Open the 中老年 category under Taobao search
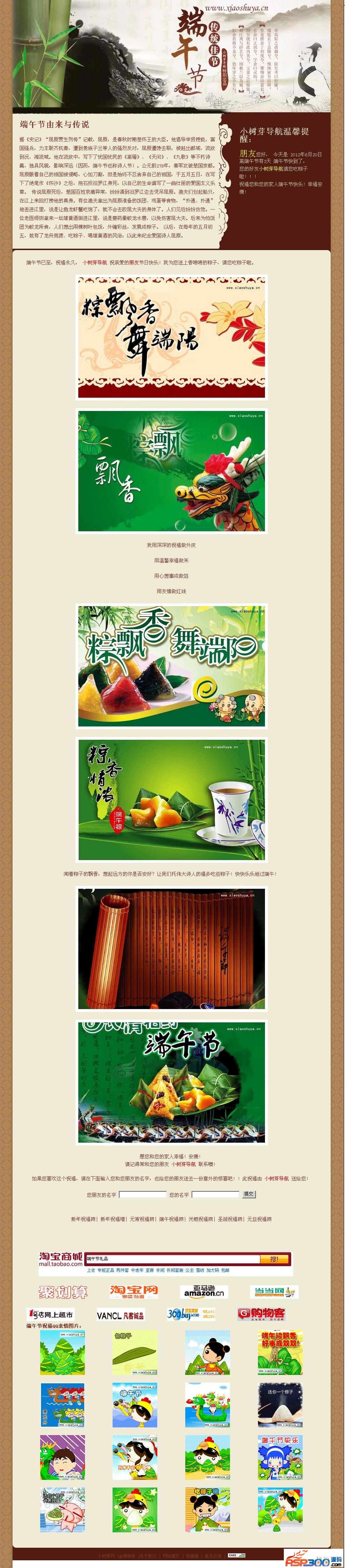Viewport: 345px width, 1568px height. pos(137,1270)
